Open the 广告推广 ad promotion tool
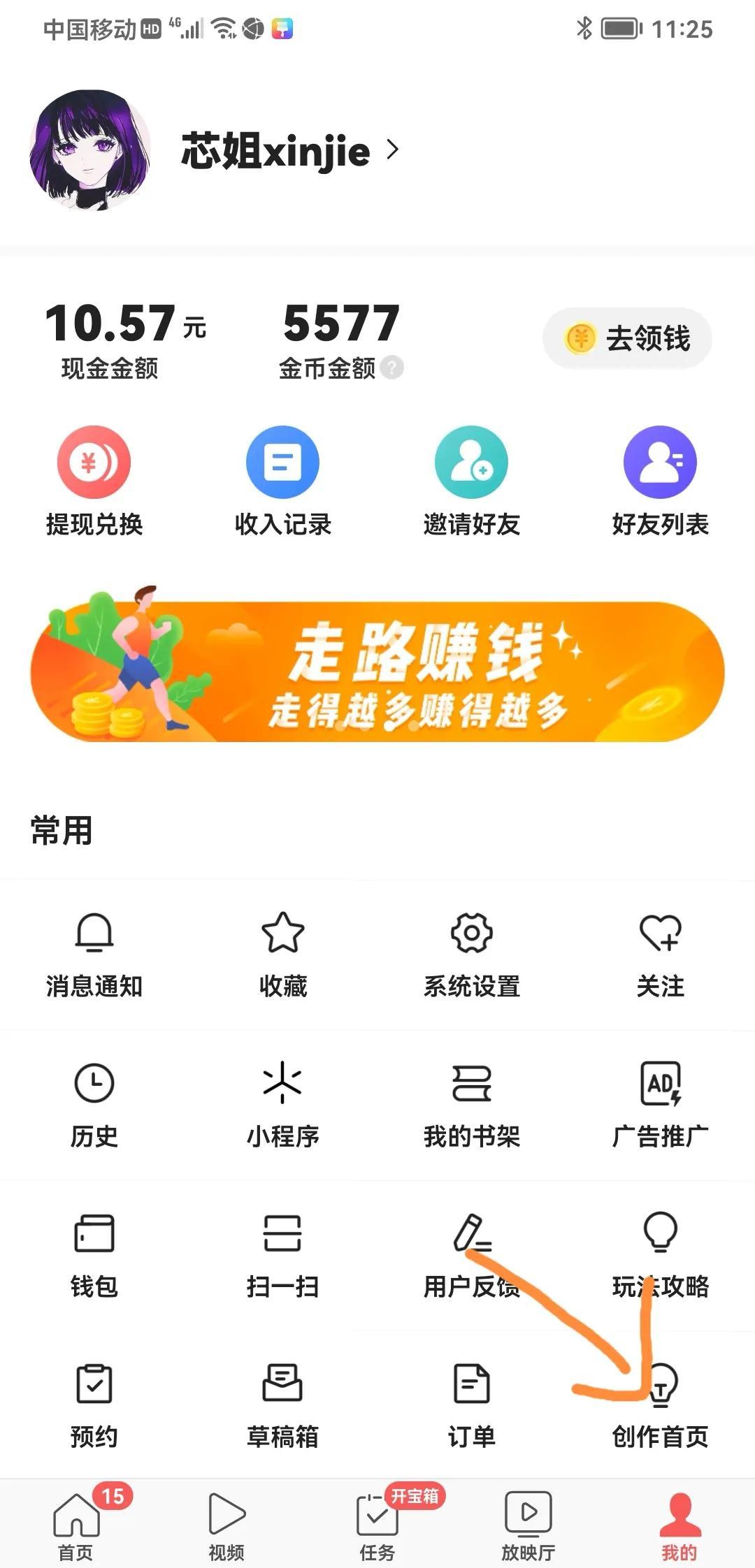This screenshot has height=1568, width=755. tap(659, 1108)
